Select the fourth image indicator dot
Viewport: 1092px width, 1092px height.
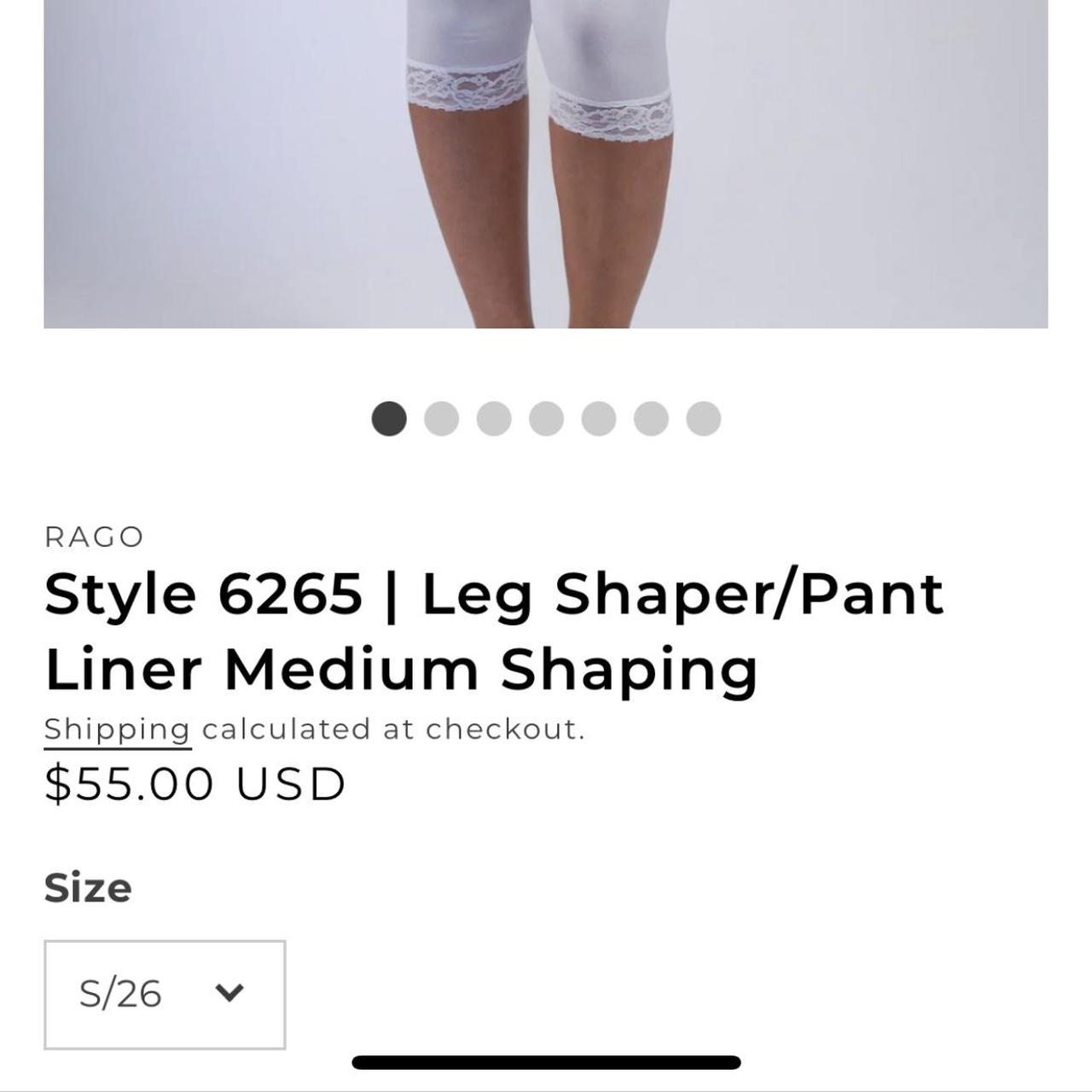[546, 419]
